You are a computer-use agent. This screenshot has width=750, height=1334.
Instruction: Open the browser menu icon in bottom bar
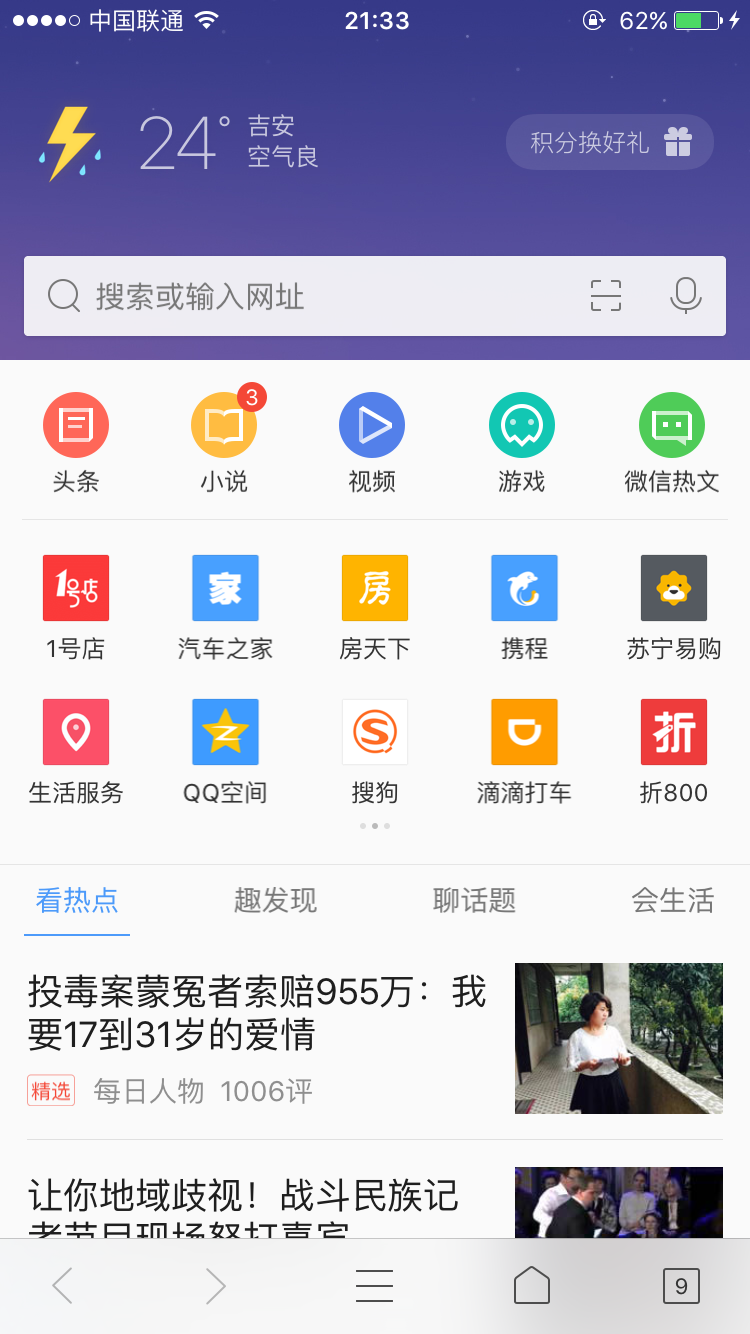pos(374,1285)
